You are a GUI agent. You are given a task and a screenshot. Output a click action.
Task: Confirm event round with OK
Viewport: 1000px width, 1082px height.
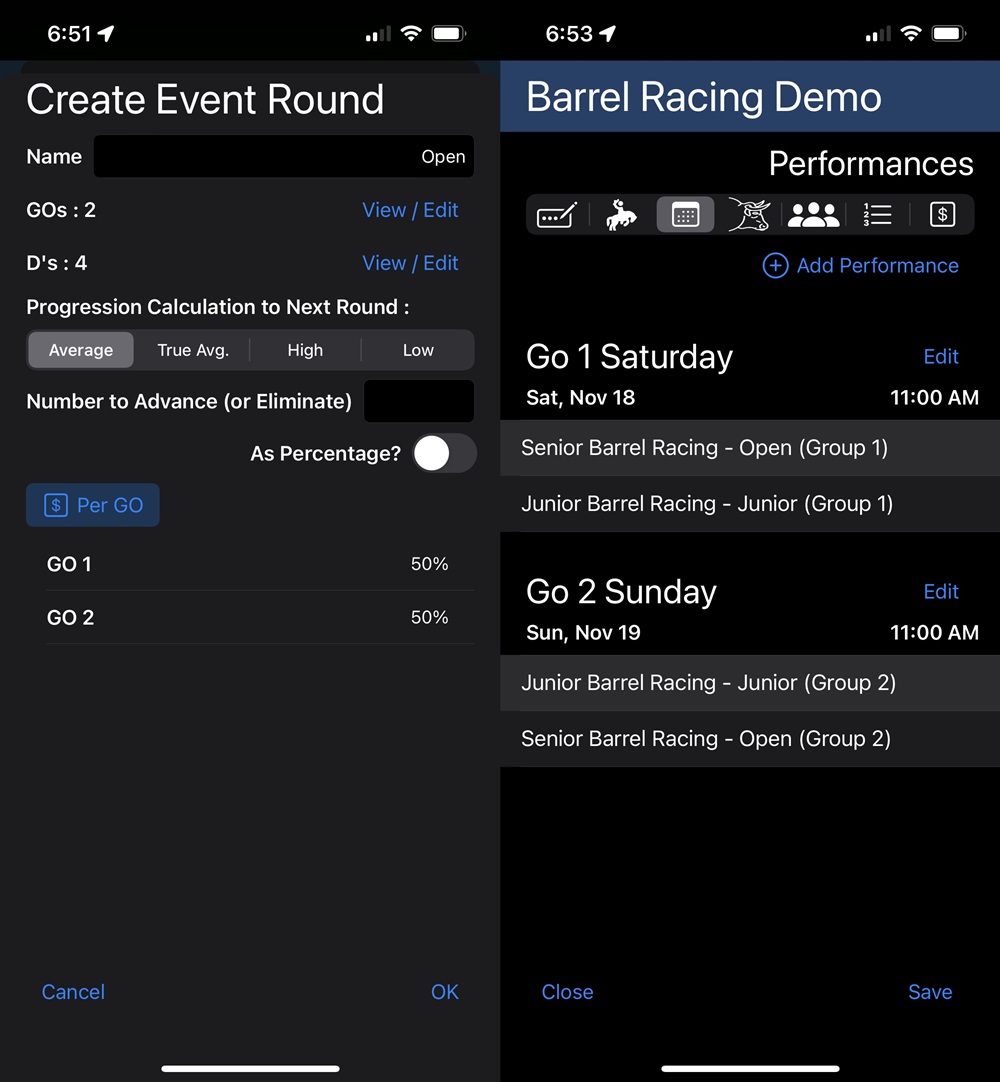444,992
